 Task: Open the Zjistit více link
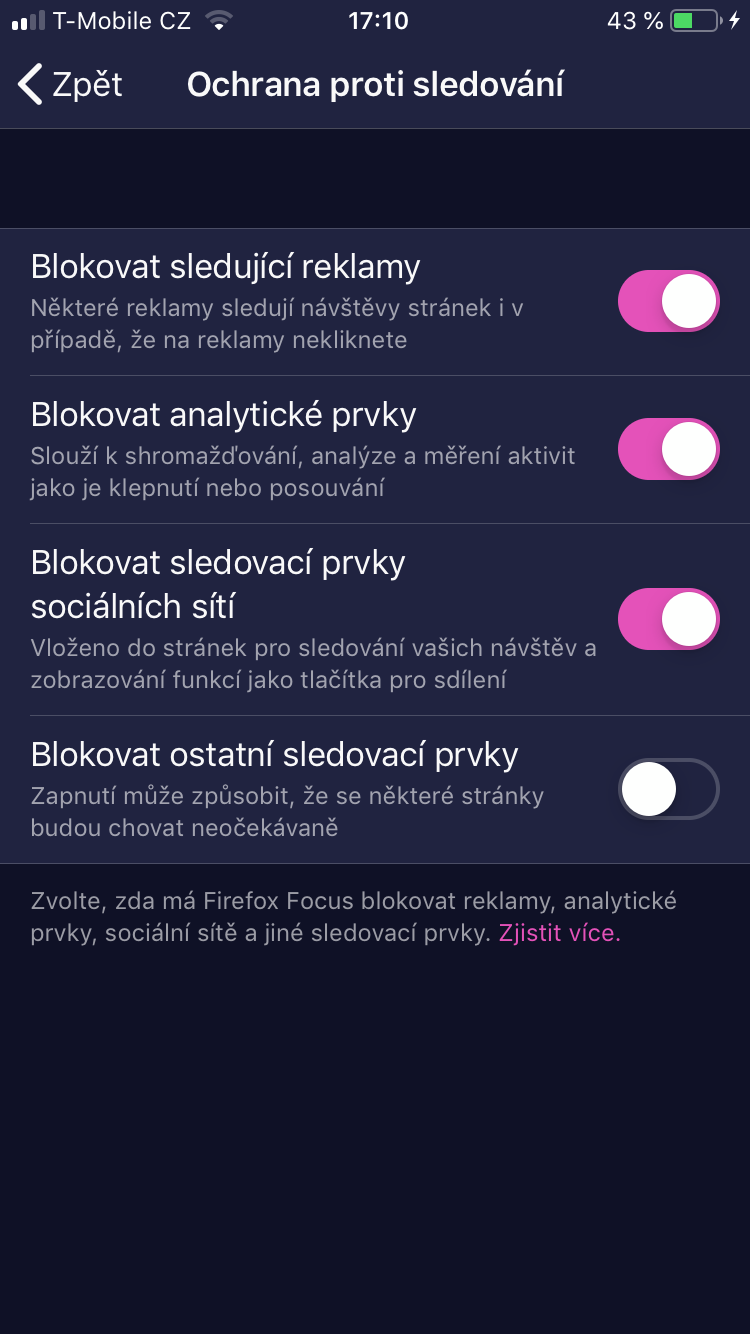click(x=559, y=934)
